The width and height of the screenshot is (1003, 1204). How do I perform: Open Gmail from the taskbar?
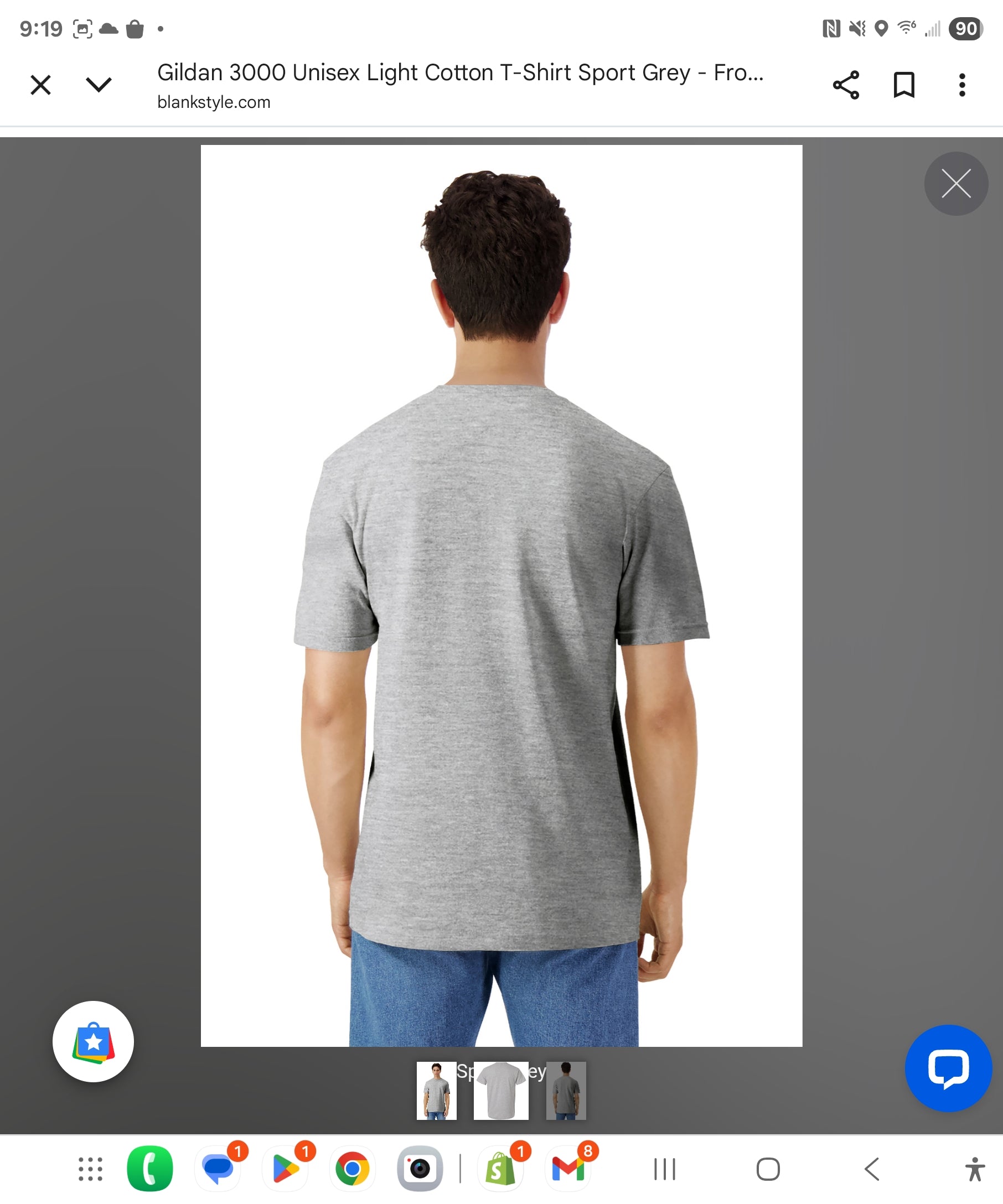pyautogui.click(x=567, y=1169)
